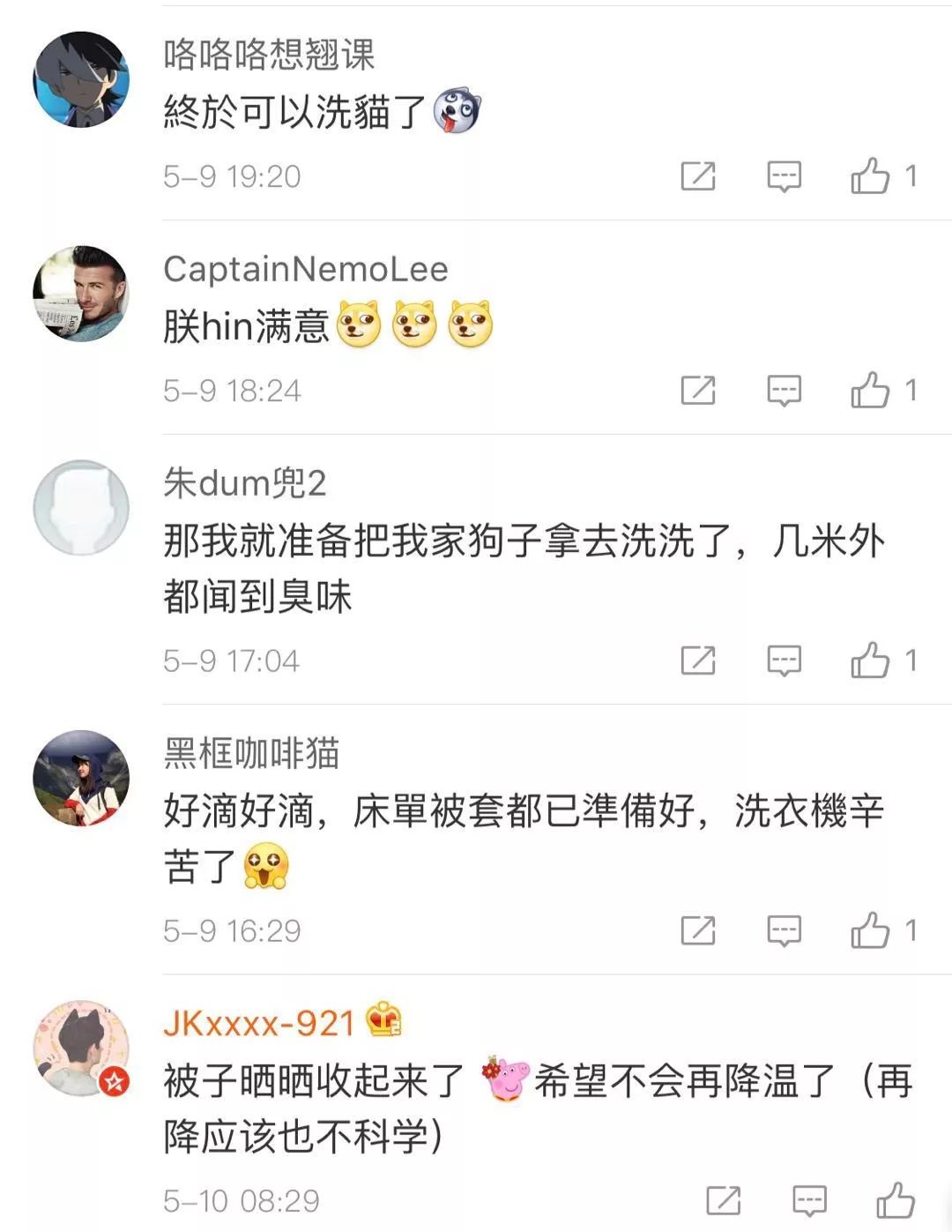Like the comment by 黑框咖啡猫
Viewport: 952px width, 1232px height.
[870, 930]
